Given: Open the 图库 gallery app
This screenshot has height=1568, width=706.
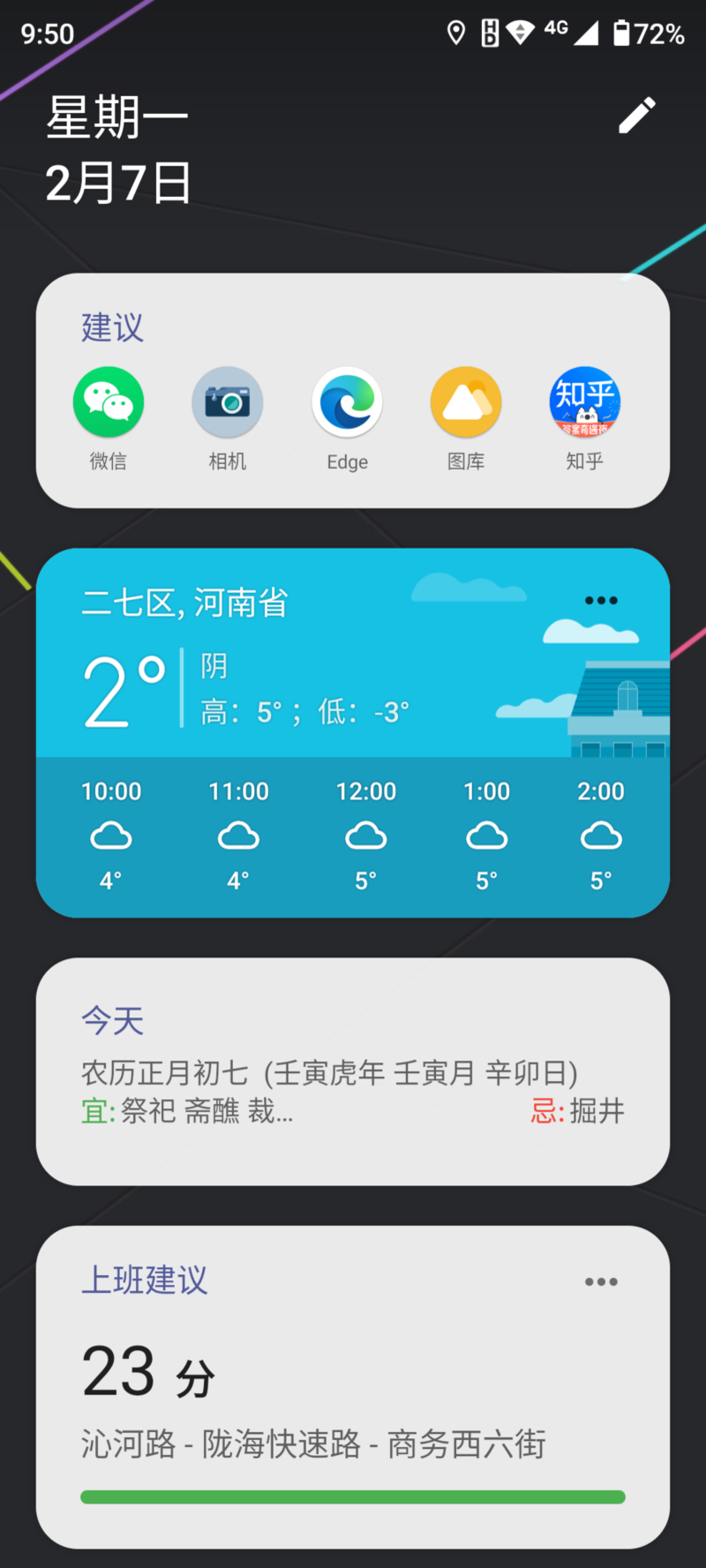Looking at the screenshot, I should point(466,402).
